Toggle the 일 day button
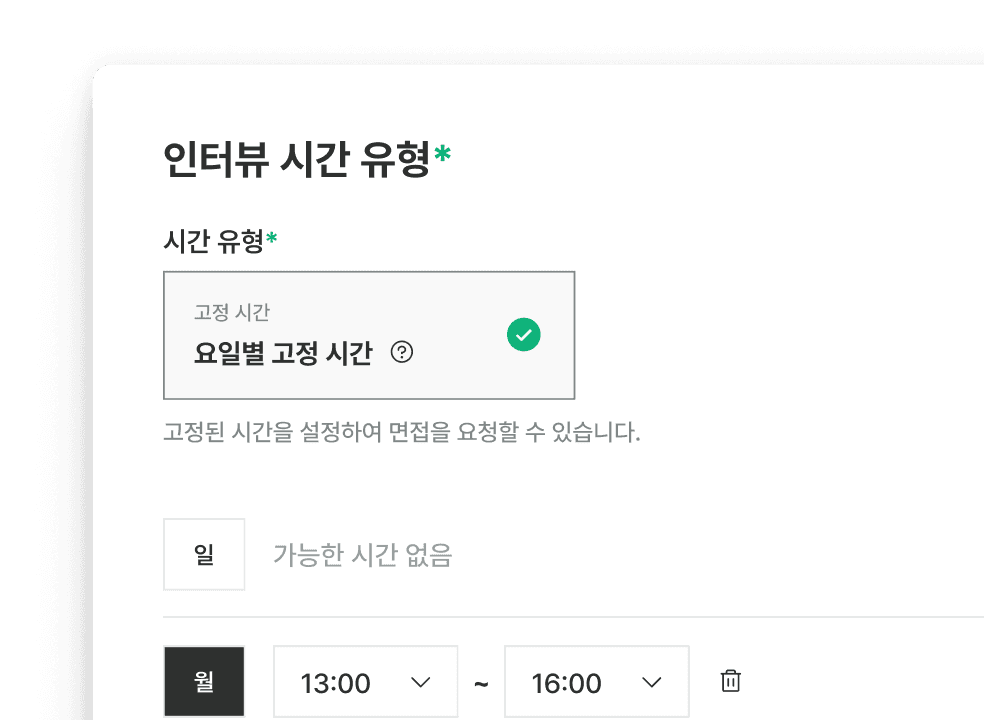 [x=204, y=554]
